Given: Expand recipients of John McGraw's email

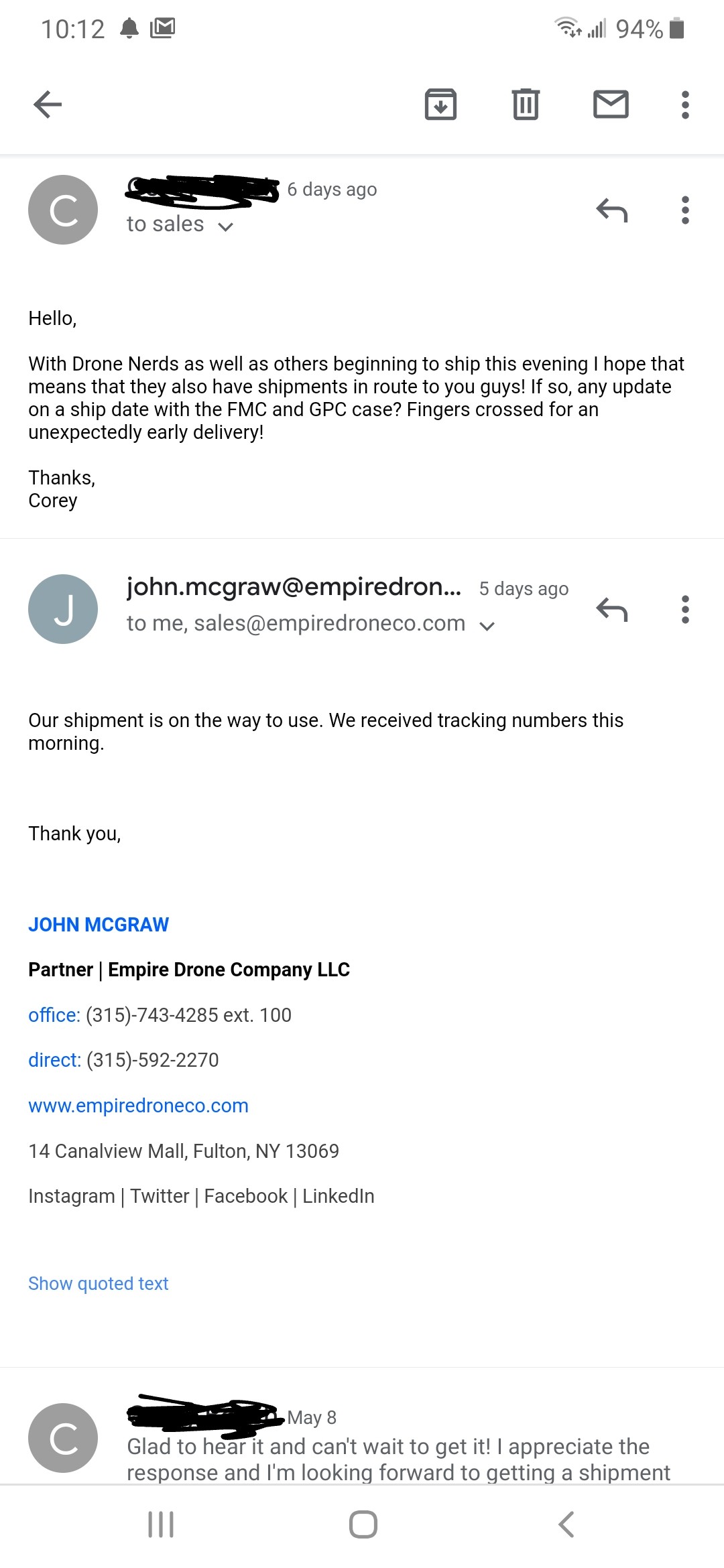Looking at the screenshot, I should (487, 626).
